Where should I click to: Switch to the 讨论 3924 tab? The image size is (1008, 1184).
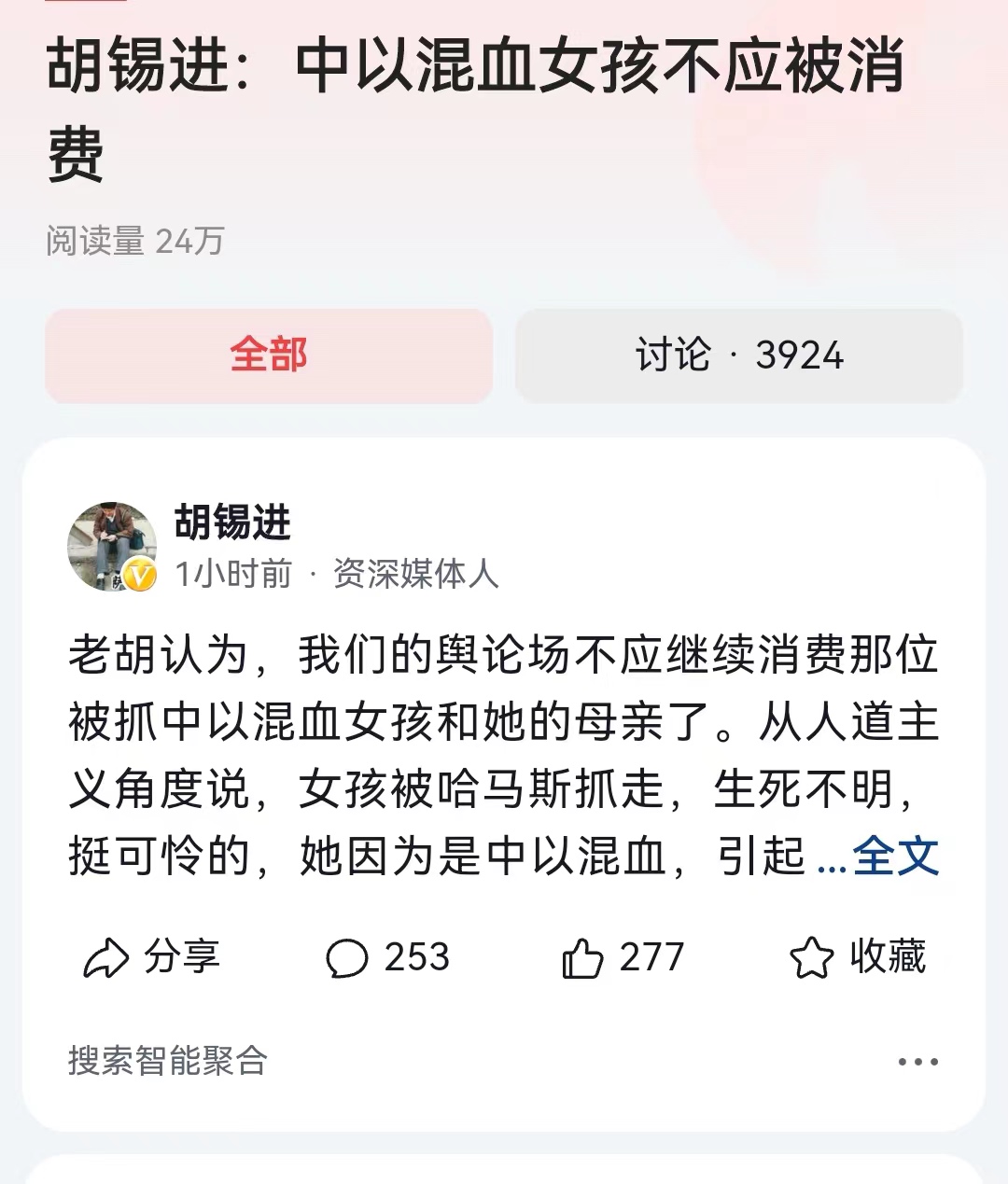coord(738,355)
